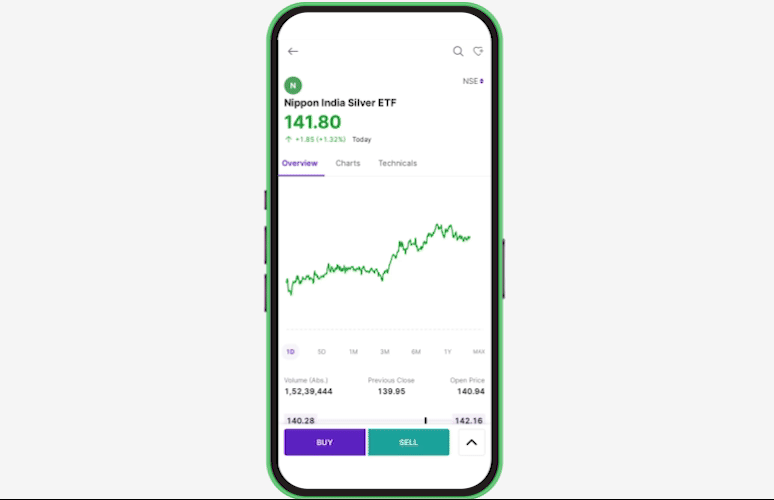Select the 1Y chart range

tap(447, 352)
